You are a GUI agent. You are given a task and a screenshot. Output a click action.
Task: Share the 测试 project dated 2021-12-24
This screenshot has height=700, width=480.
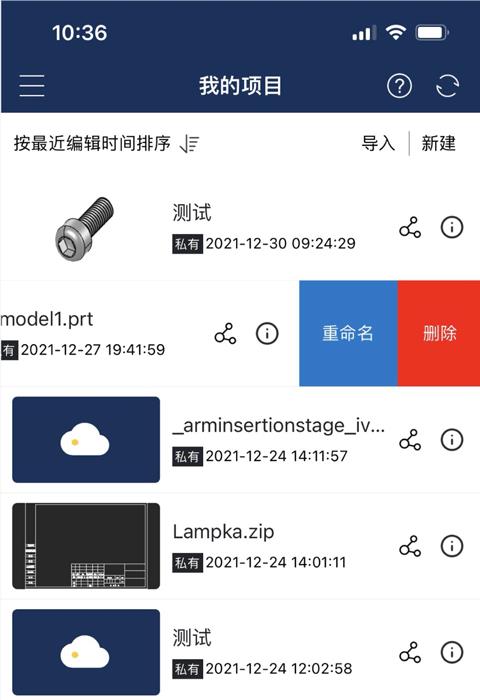pos(410,652)
